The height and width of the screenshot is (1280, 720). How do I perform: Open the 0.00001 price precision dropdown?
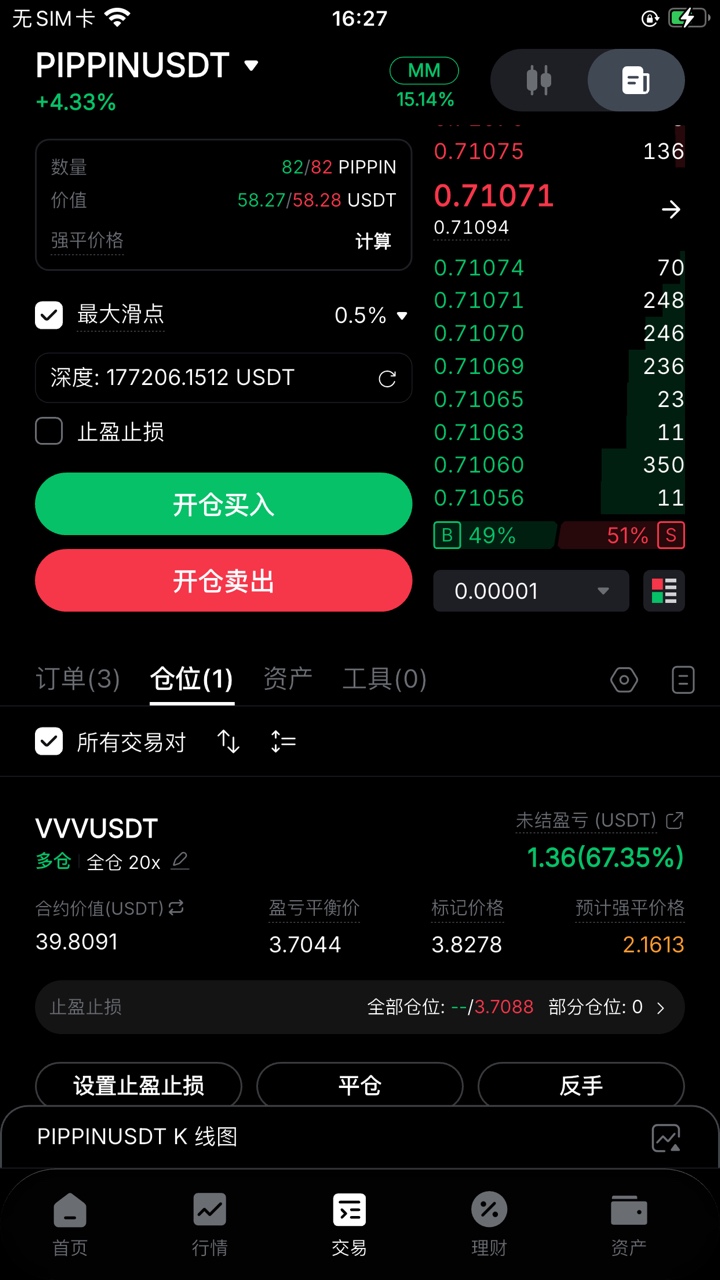point(531,591)
